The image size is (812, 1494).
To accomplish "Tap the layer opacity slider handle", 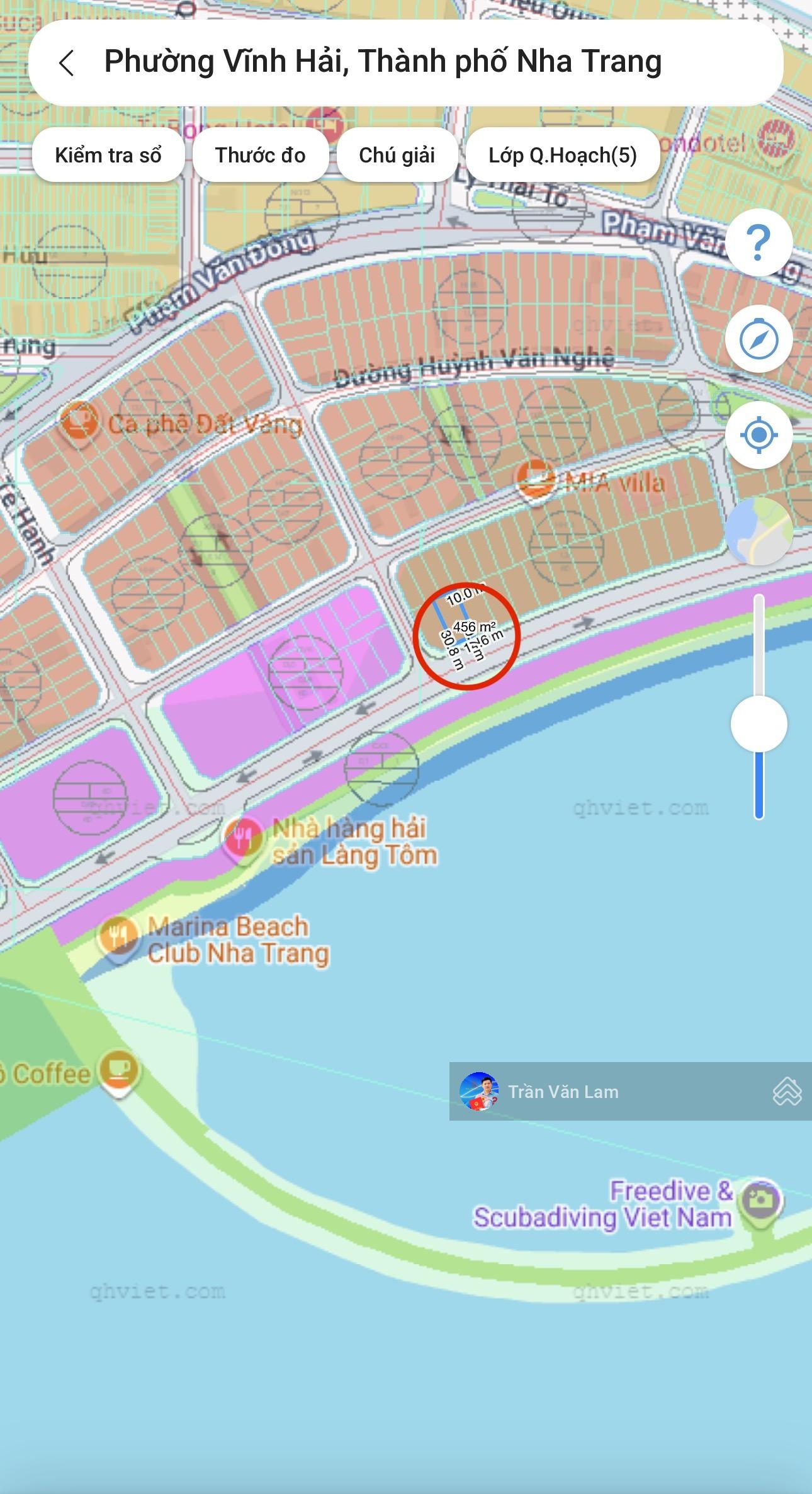I will [758, 724].
